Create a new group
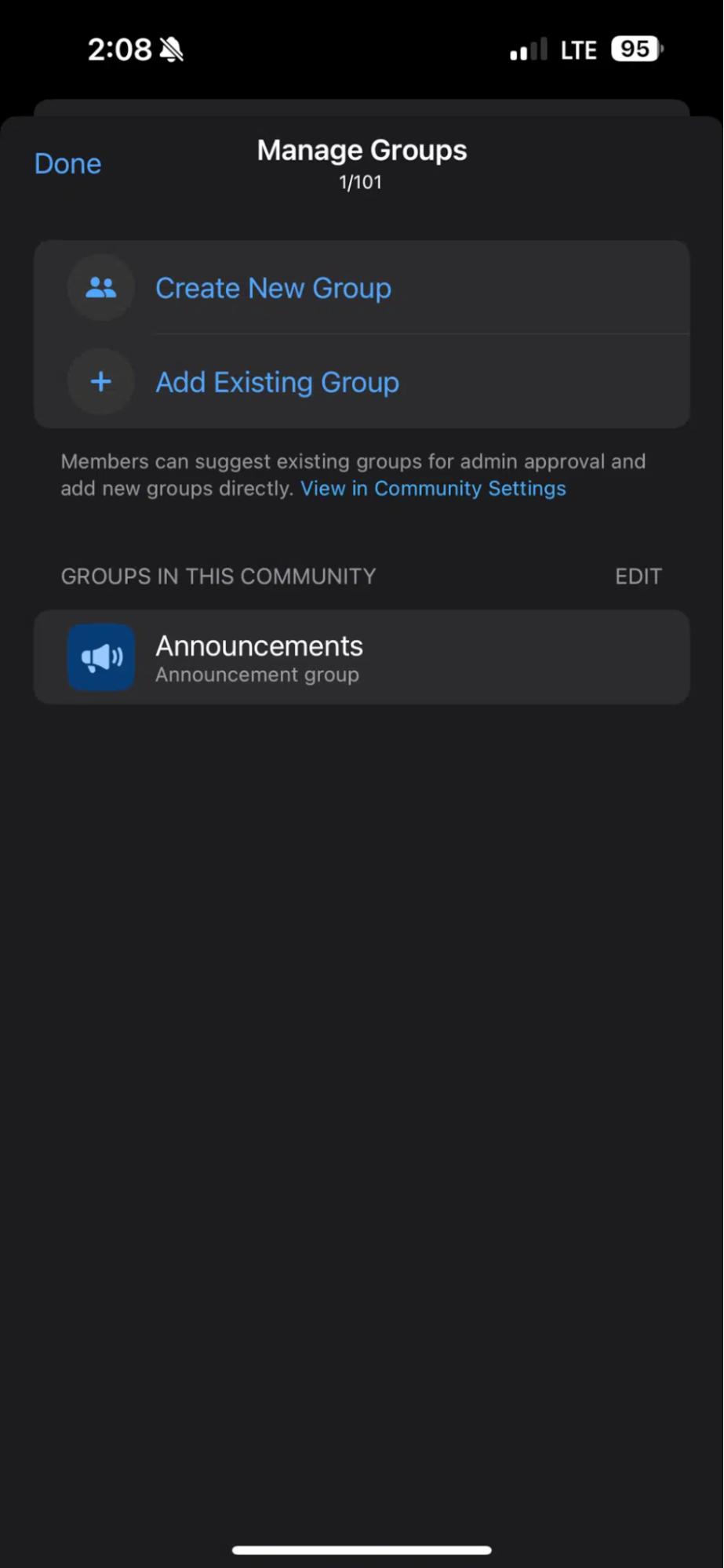724x1568 pixels. (x=273, y=288)
